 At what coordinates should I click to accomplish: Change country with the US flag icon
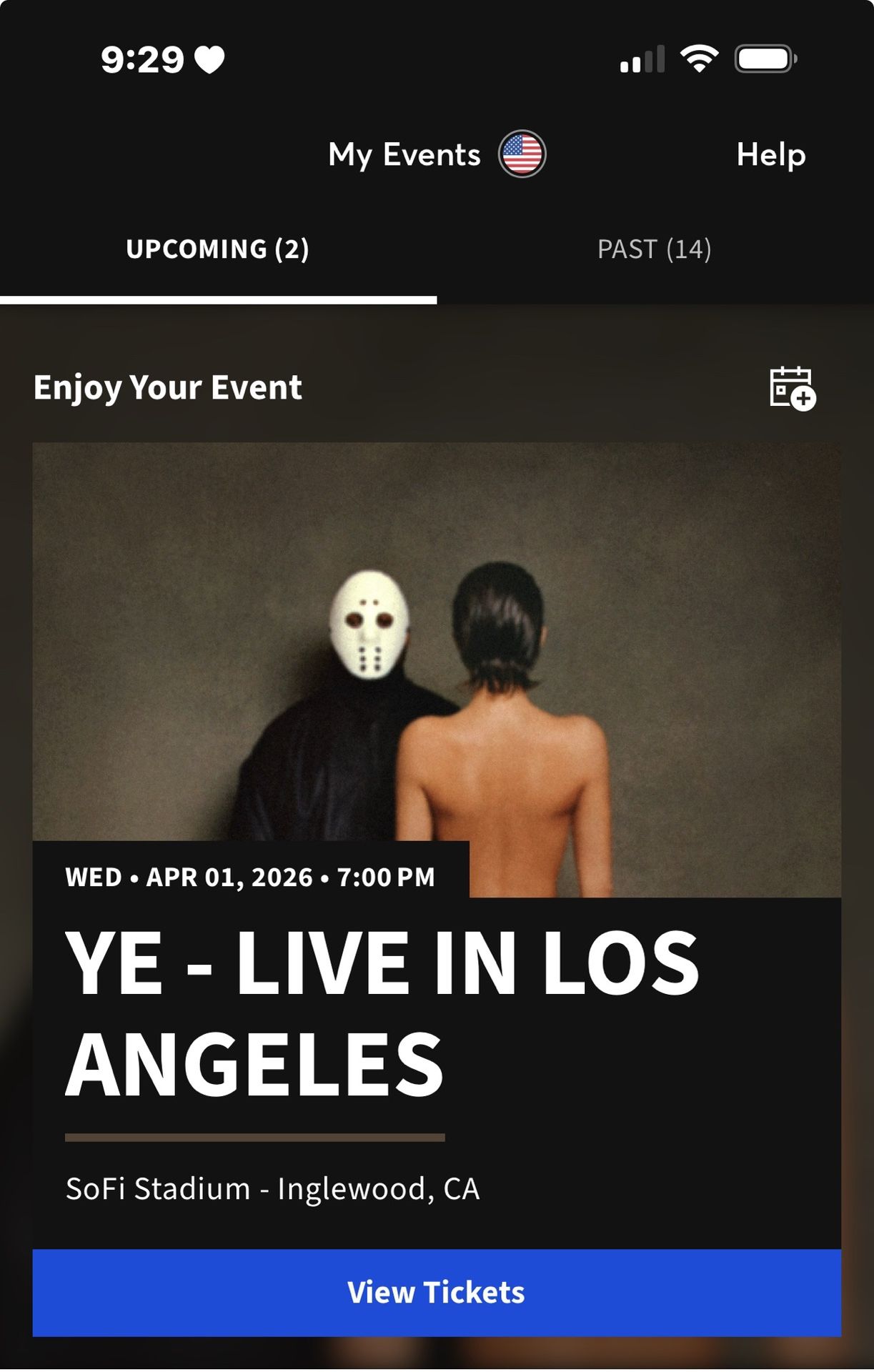coord(522,154)
